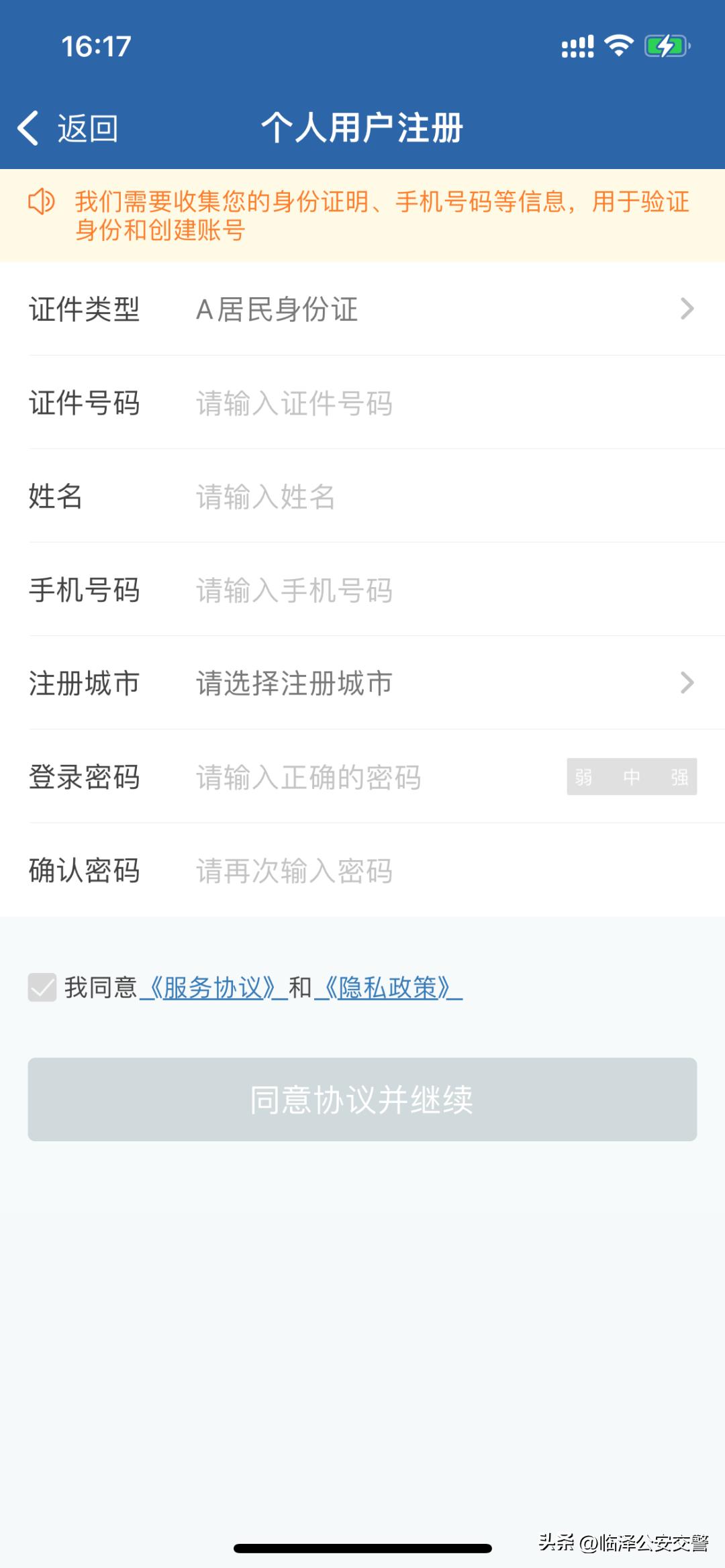725x1568 pixels.
Task: Tap the cellular signal icon
Action: 577,45
